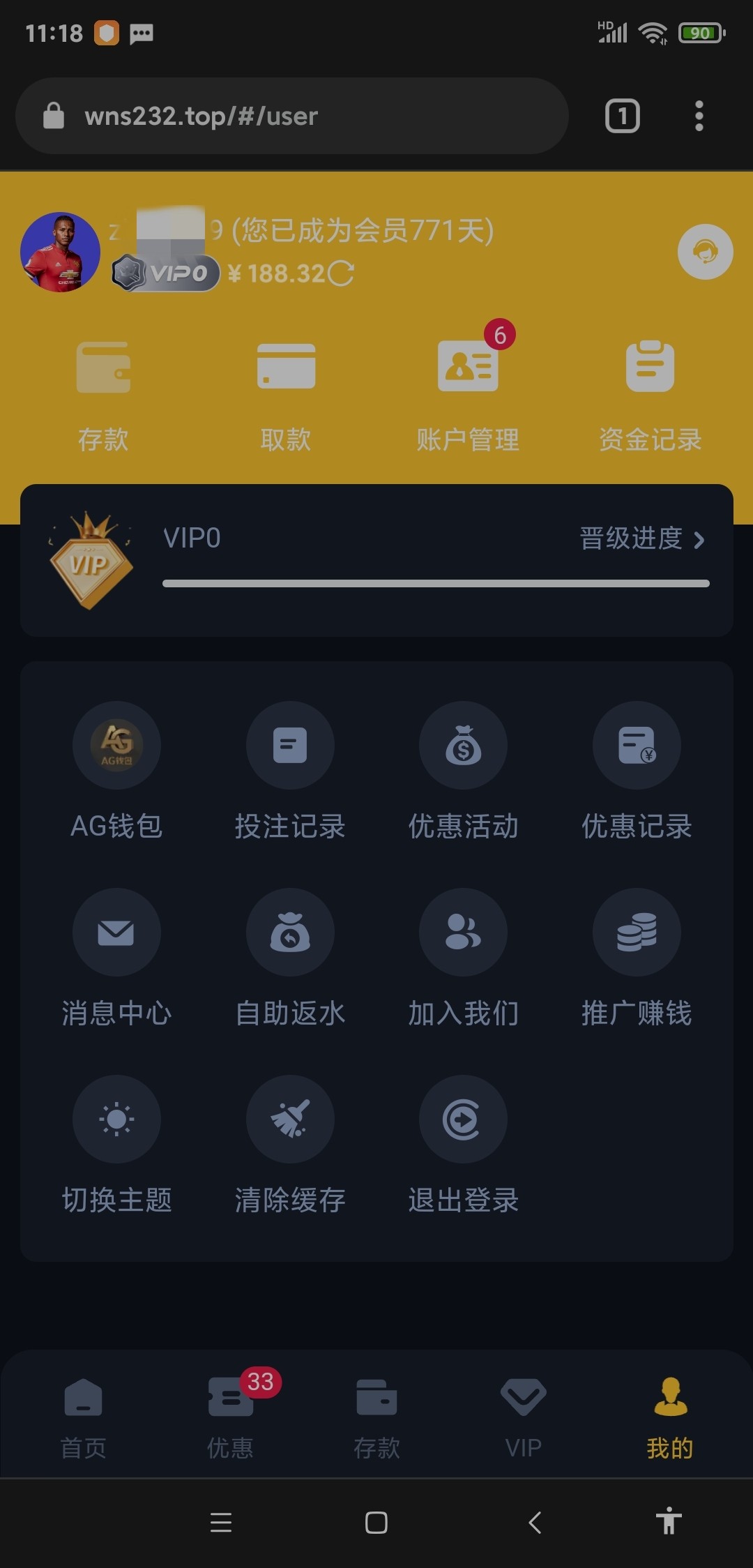Viewport: 753px width, 1568px height.
Task: Switch to the 首页 home tab
Action: 84,1417
